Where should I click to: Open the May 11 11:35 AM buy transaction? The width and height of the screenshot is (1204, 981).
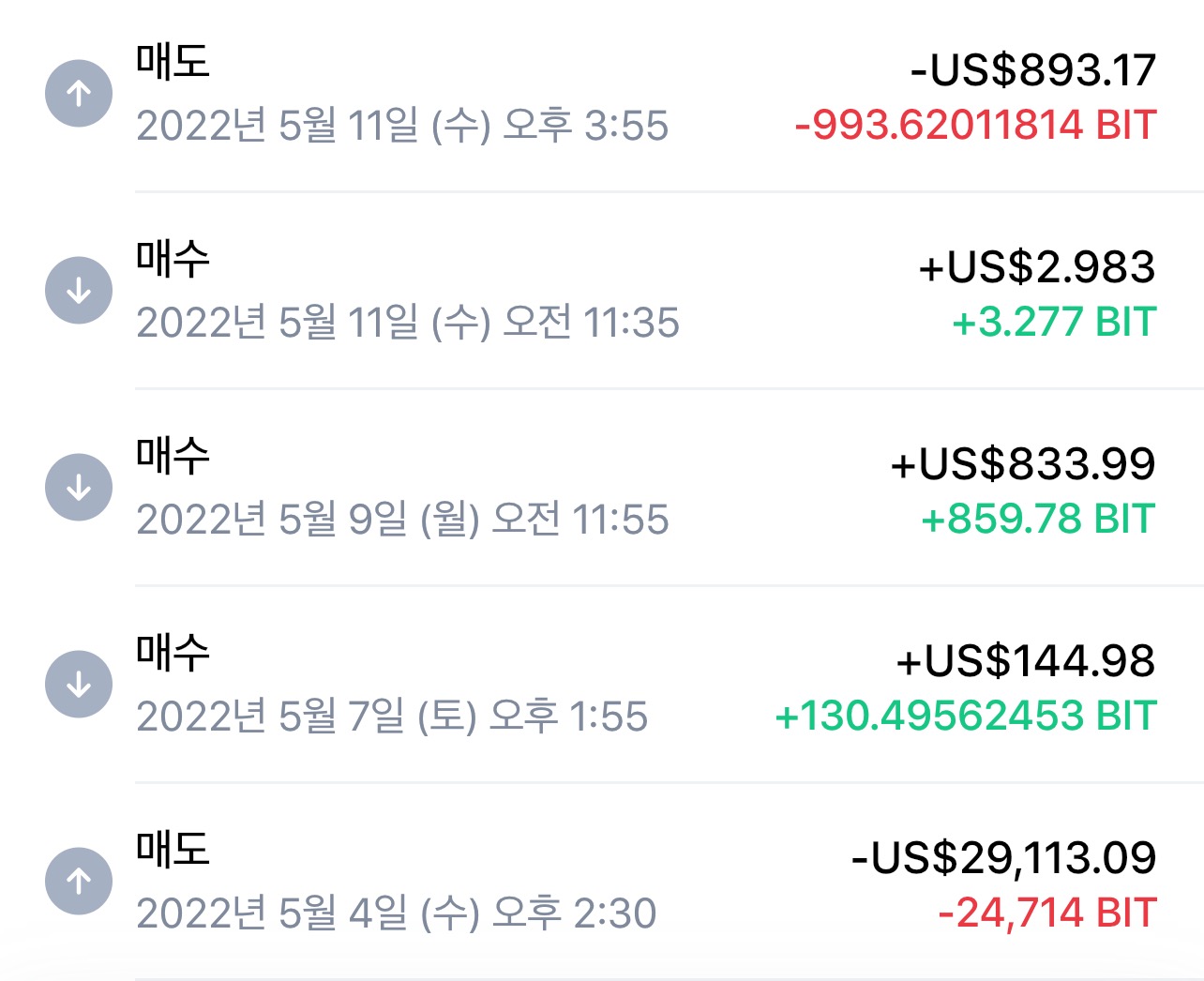point(600,292)
